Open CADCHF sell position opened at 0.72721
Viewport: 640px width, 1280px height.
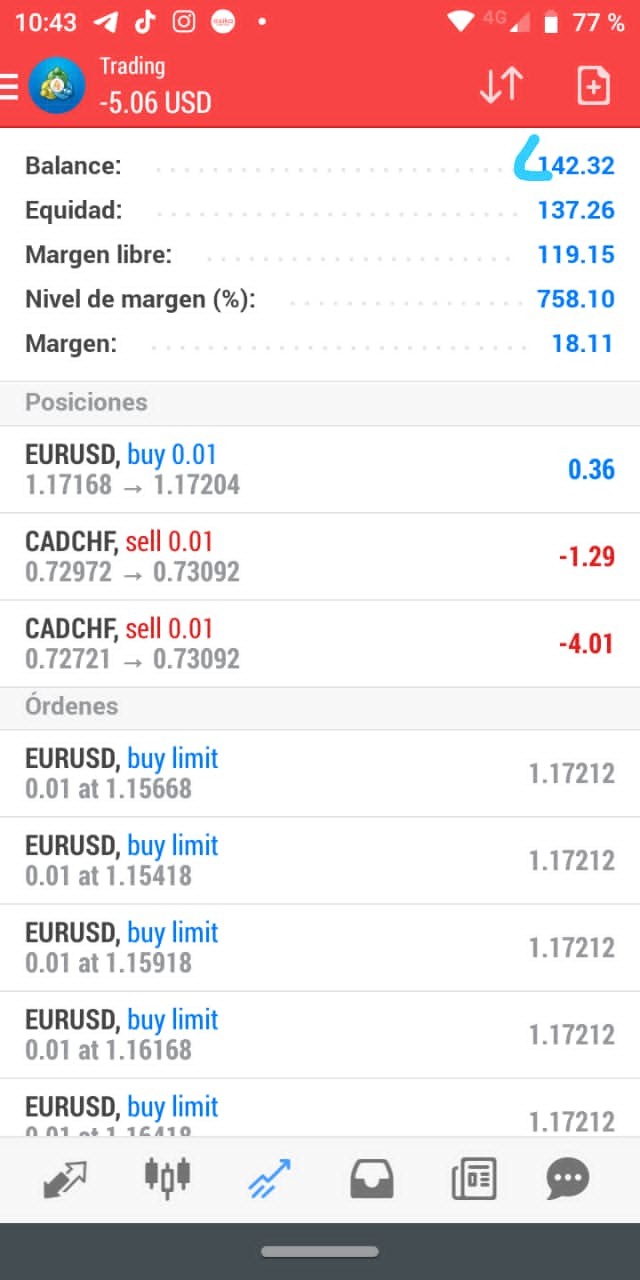(320, 644)
